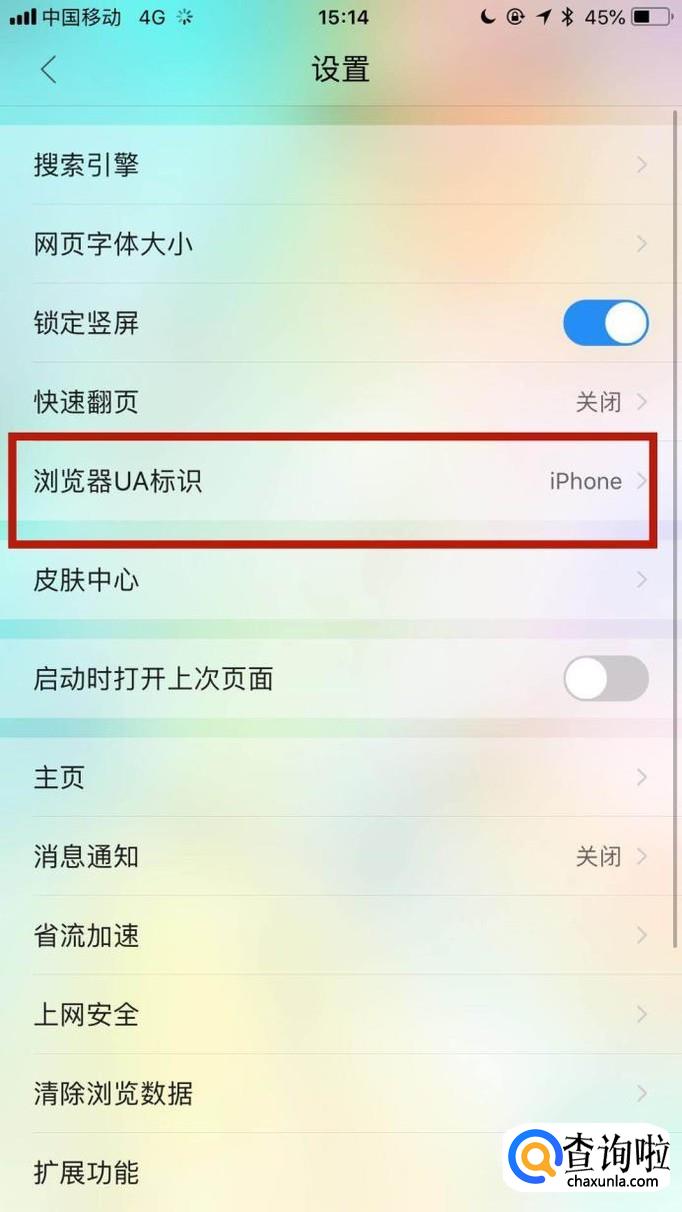
Task: Turn off the 锁定竖屏 switch
Action: [x=605, y=323]
